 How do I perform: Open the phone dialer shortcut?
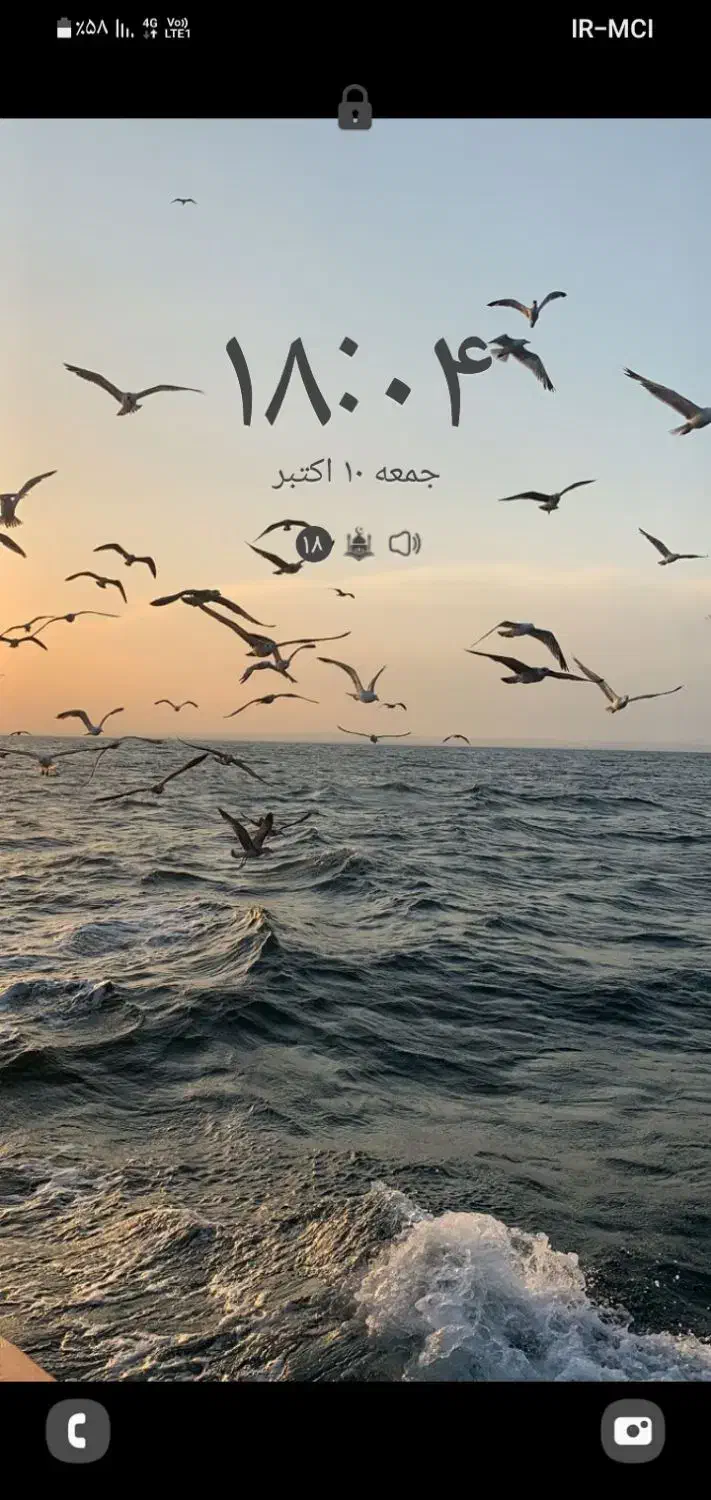click(x=77, y=1431)
